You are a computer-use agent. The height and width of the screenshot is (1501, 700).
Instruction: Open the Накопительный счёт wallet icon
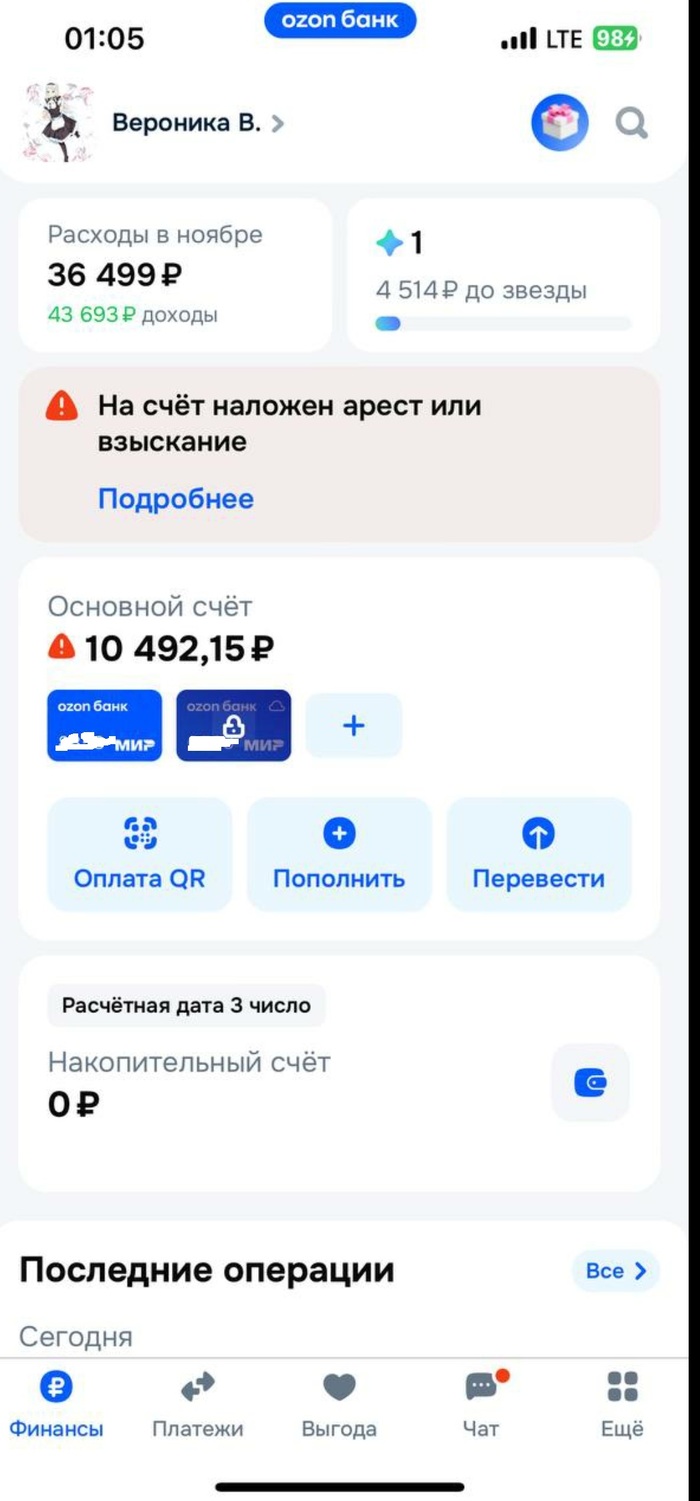[590, 1083]
